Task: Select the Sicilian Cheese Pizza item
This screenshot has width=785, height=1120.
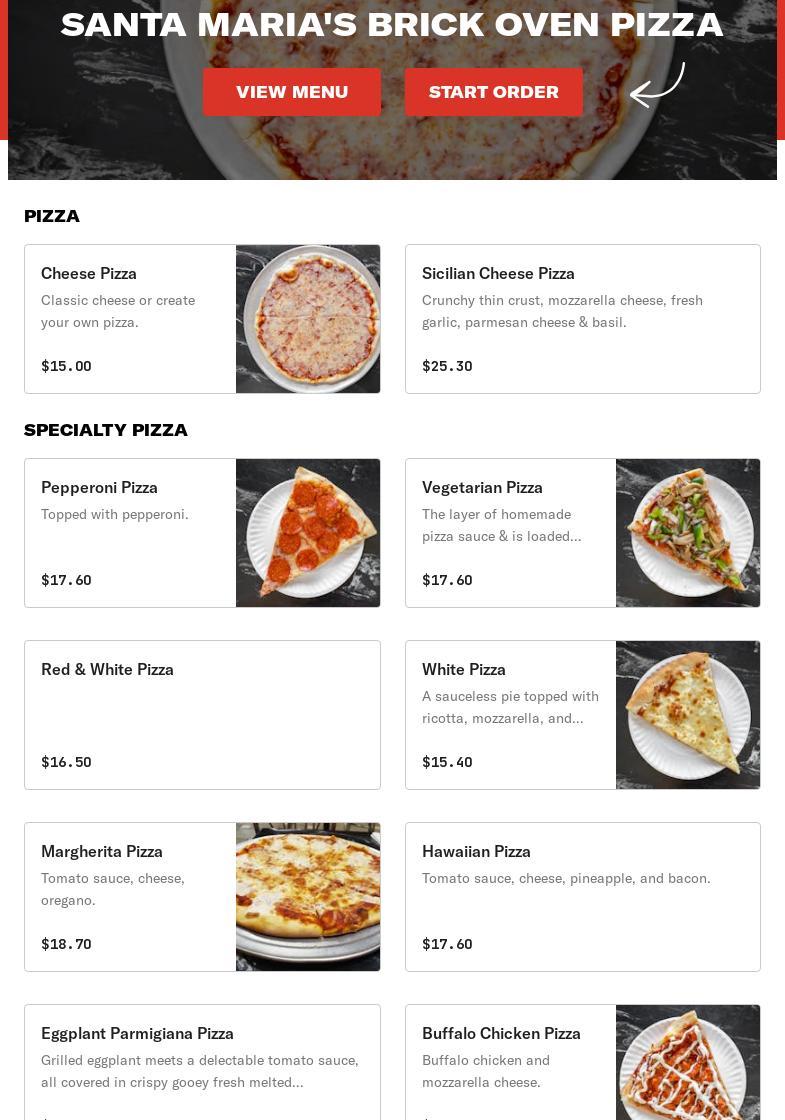Action: pyautogui.click(x=582, y=319)
